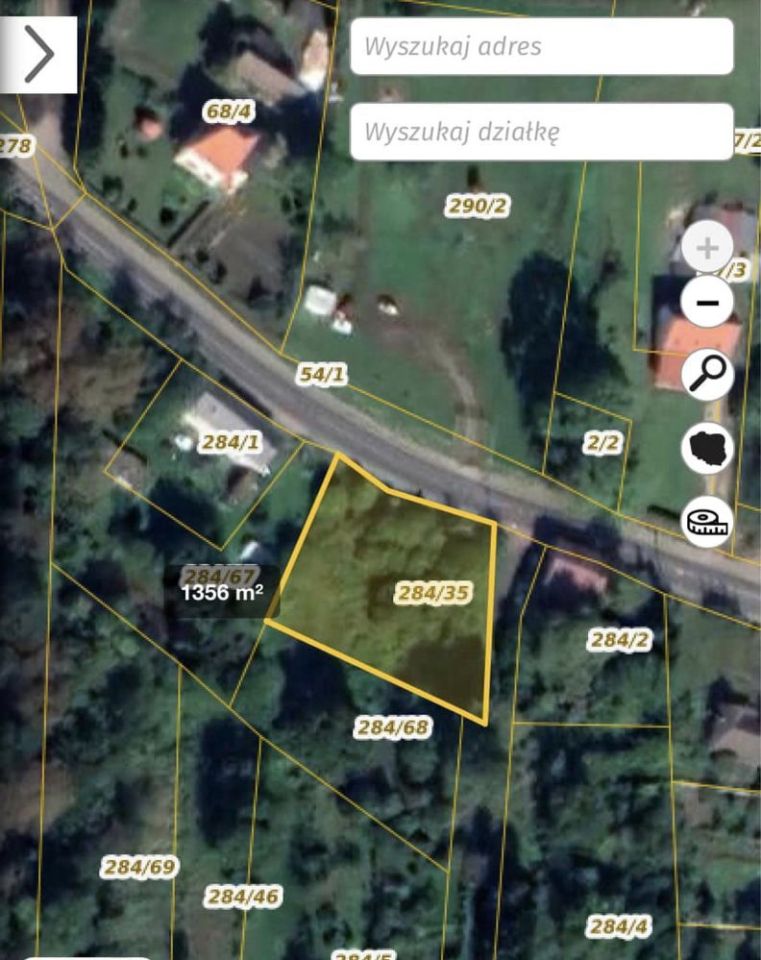Screen dimensions: 761x960
Task: Open the magnifying glass search tool
Action: pyautogui.click(x=708, y=374)
